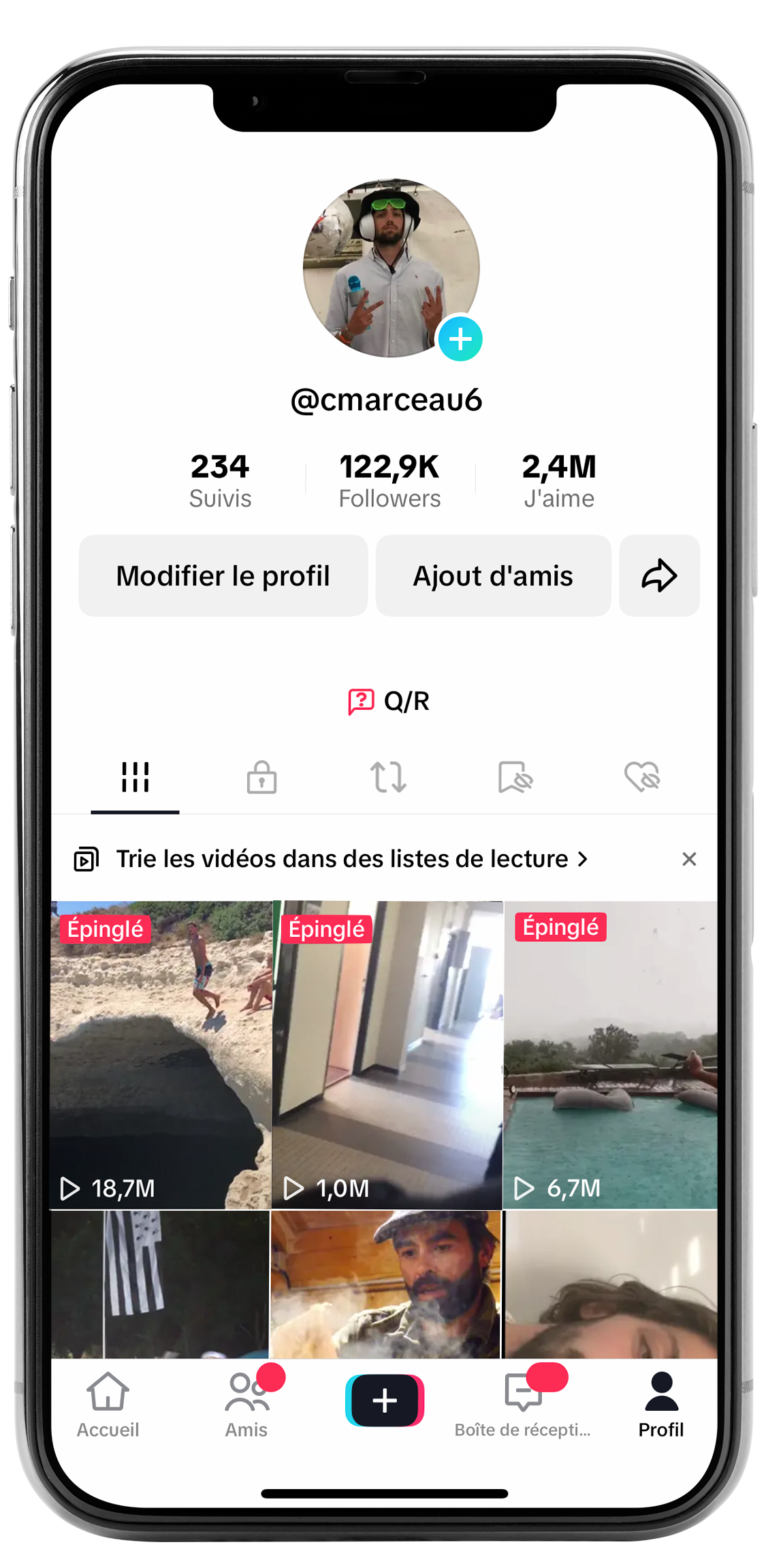Switch to the private videos lock tab
This screenshot has height=1568, width=766.
261,777
